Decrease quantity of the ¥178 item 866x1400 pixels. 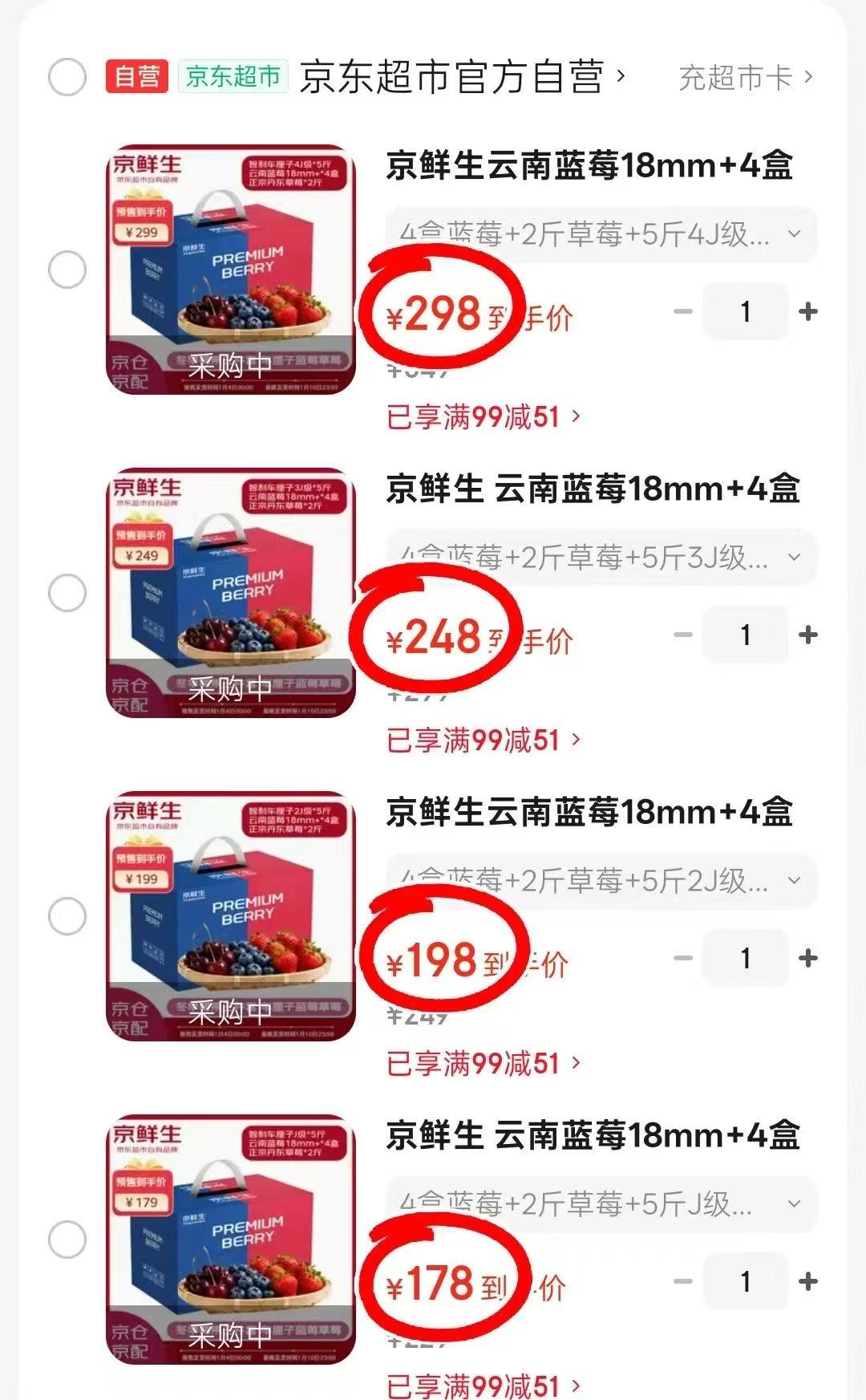pos(683,1280)
